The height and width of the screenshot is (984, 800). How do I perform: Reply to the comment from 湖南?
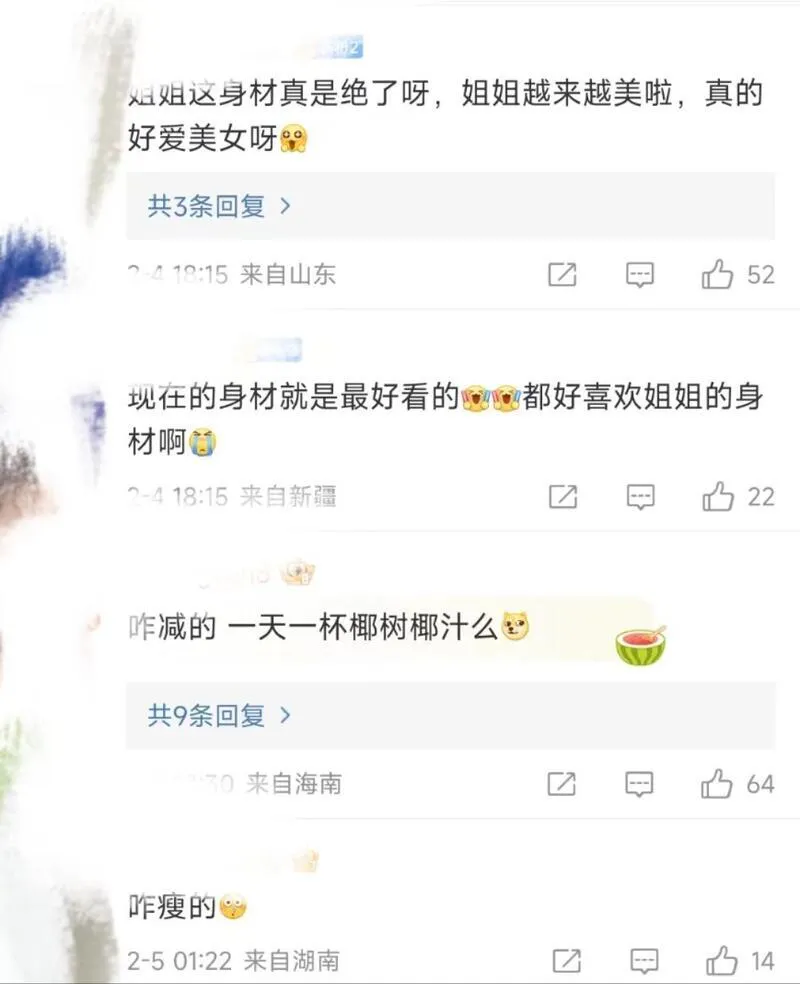pos(645,962)
